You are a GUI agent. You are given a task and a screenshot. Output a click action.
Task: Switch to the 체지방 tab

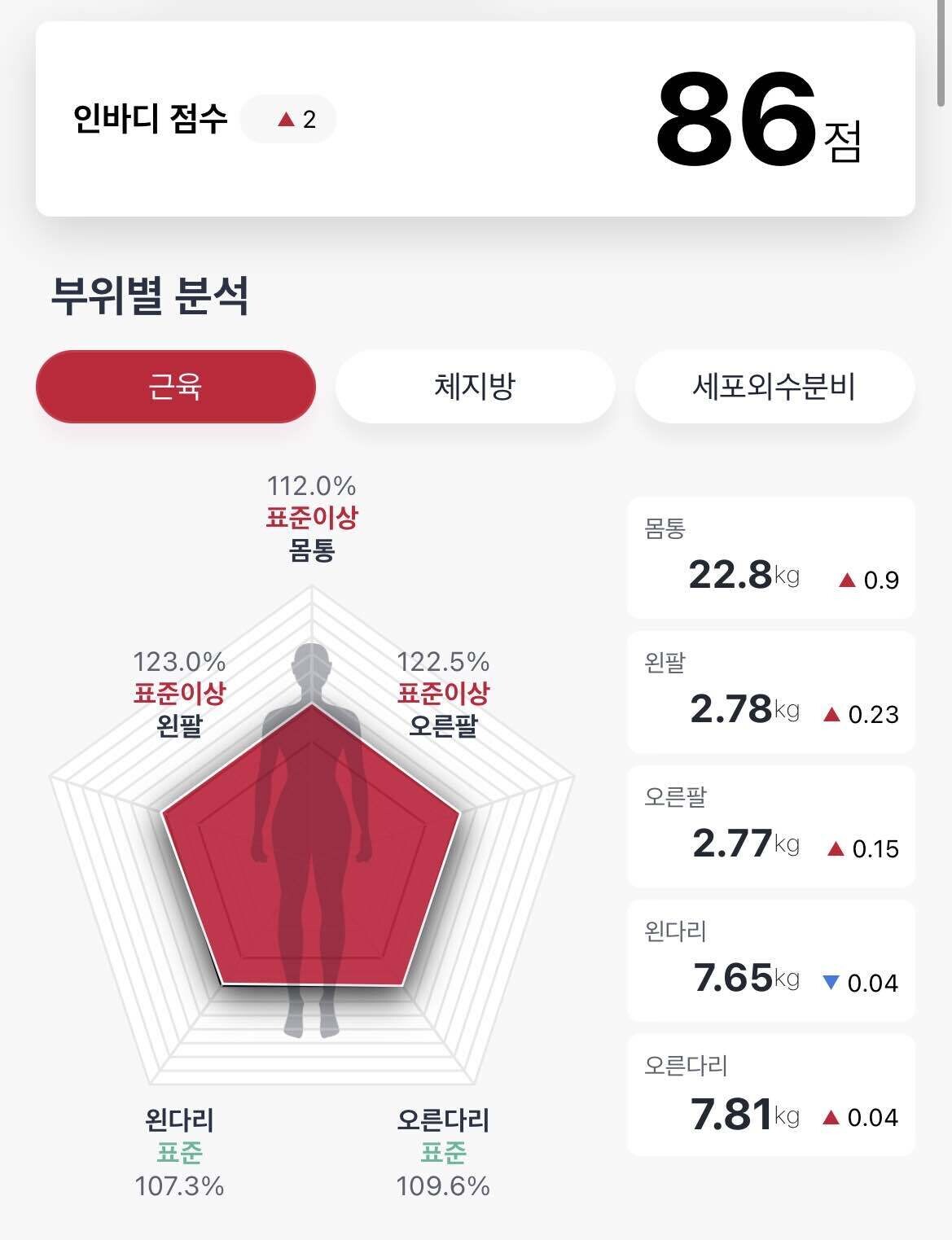475,387
